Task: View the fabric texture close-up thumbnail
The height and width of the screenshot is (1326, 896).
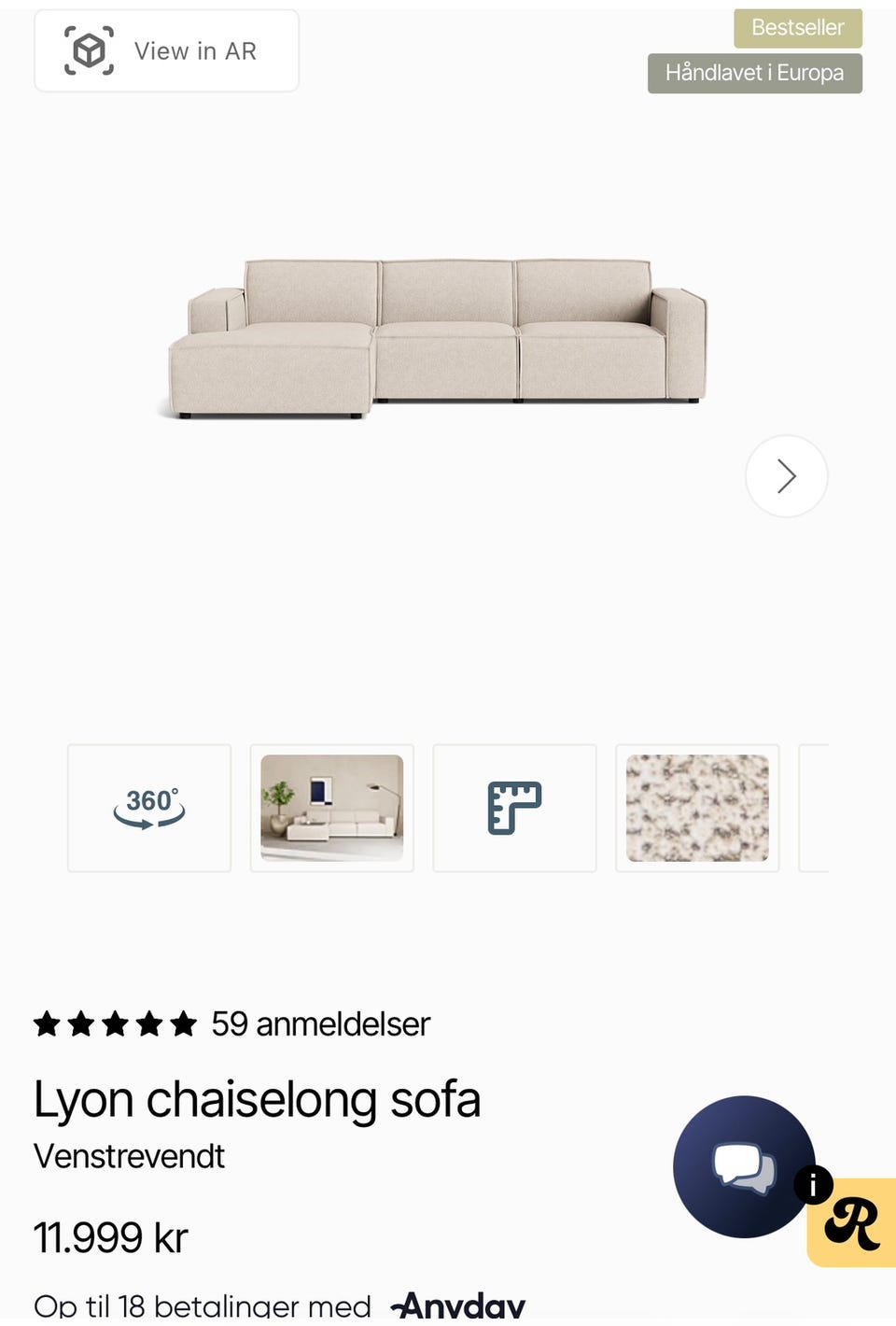Action: click(x=697, y=809)
